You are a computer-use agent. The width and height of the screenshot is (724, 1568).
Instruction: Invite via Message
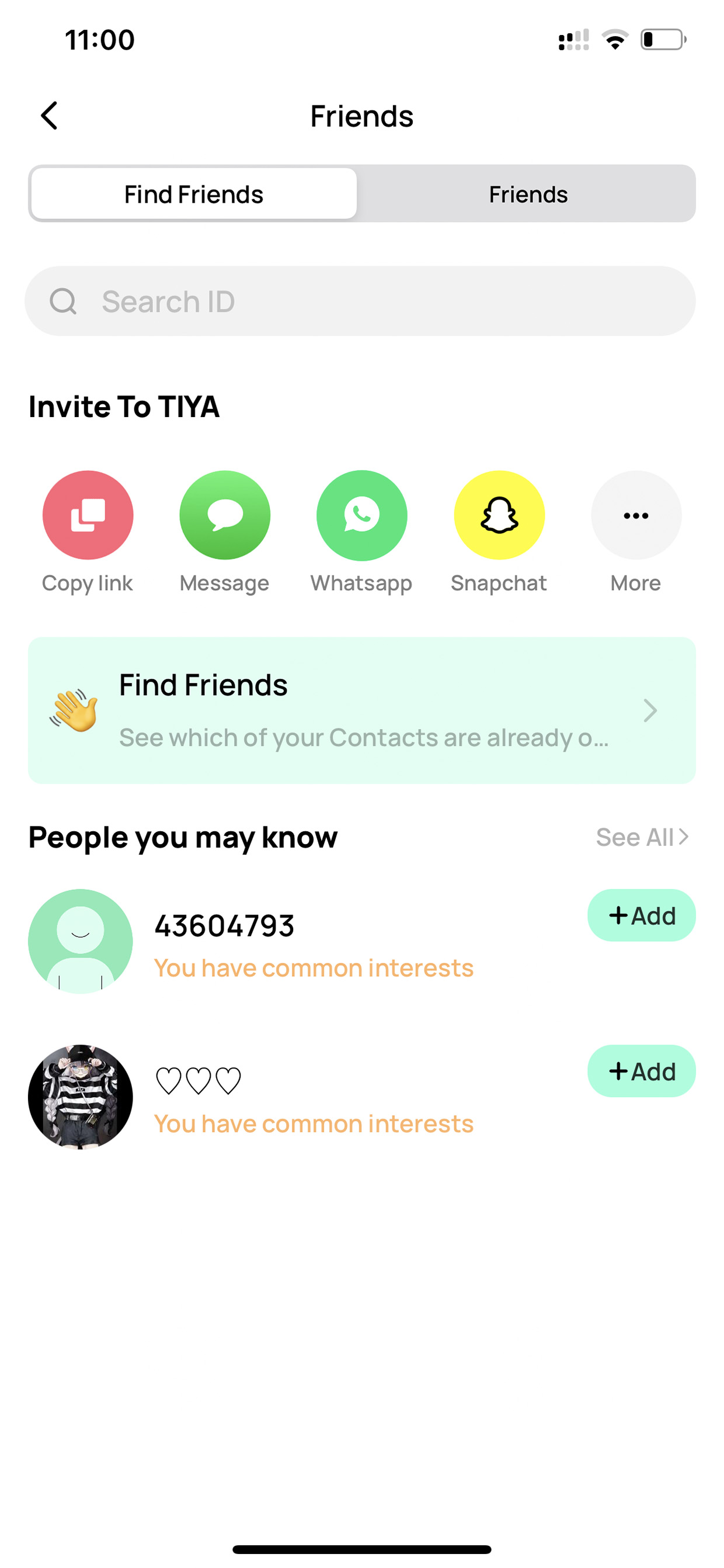point(225,515)
